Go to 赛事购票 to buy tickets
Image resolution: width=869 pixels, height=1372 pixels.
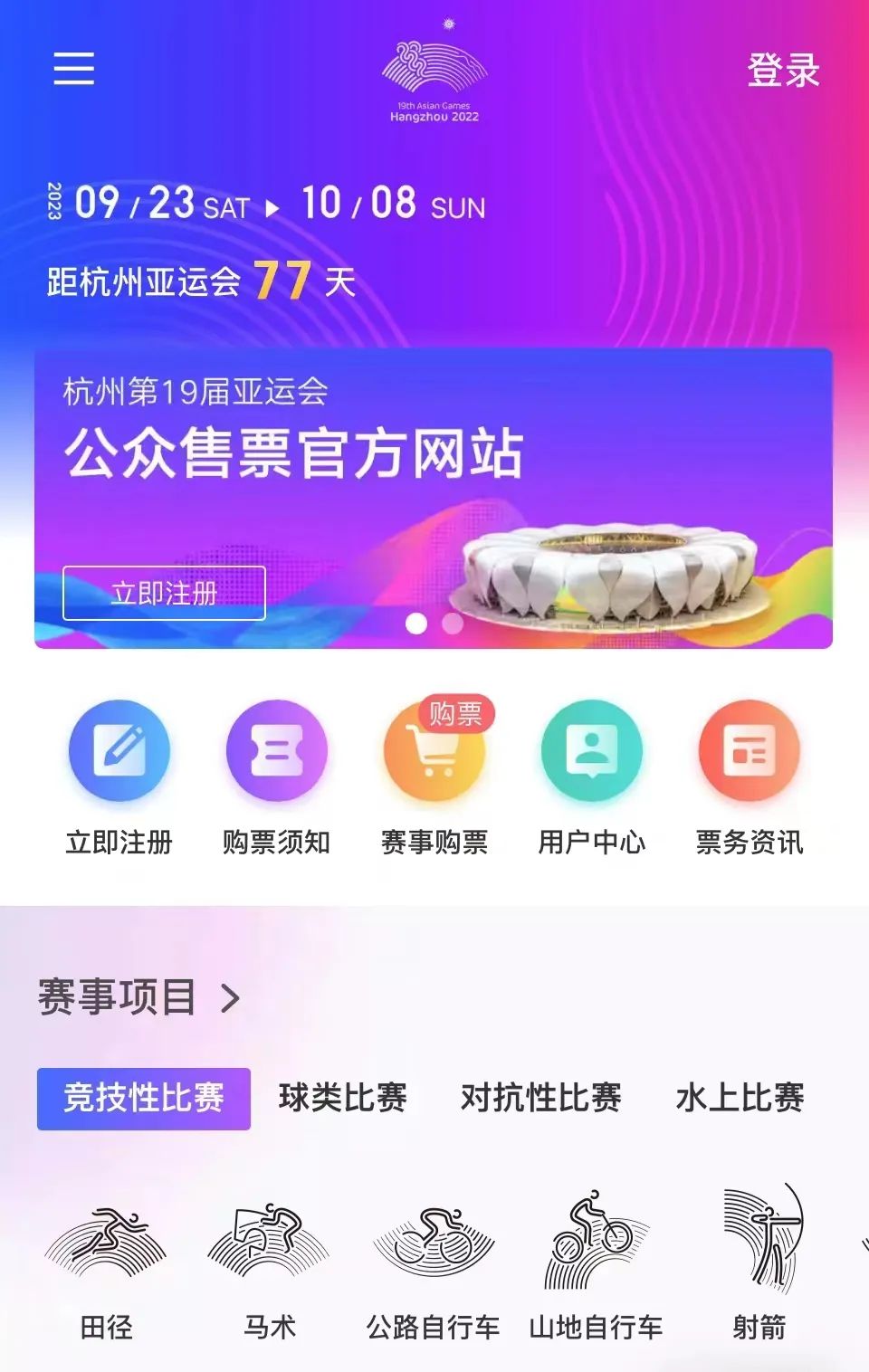click(x=434, y=751)
